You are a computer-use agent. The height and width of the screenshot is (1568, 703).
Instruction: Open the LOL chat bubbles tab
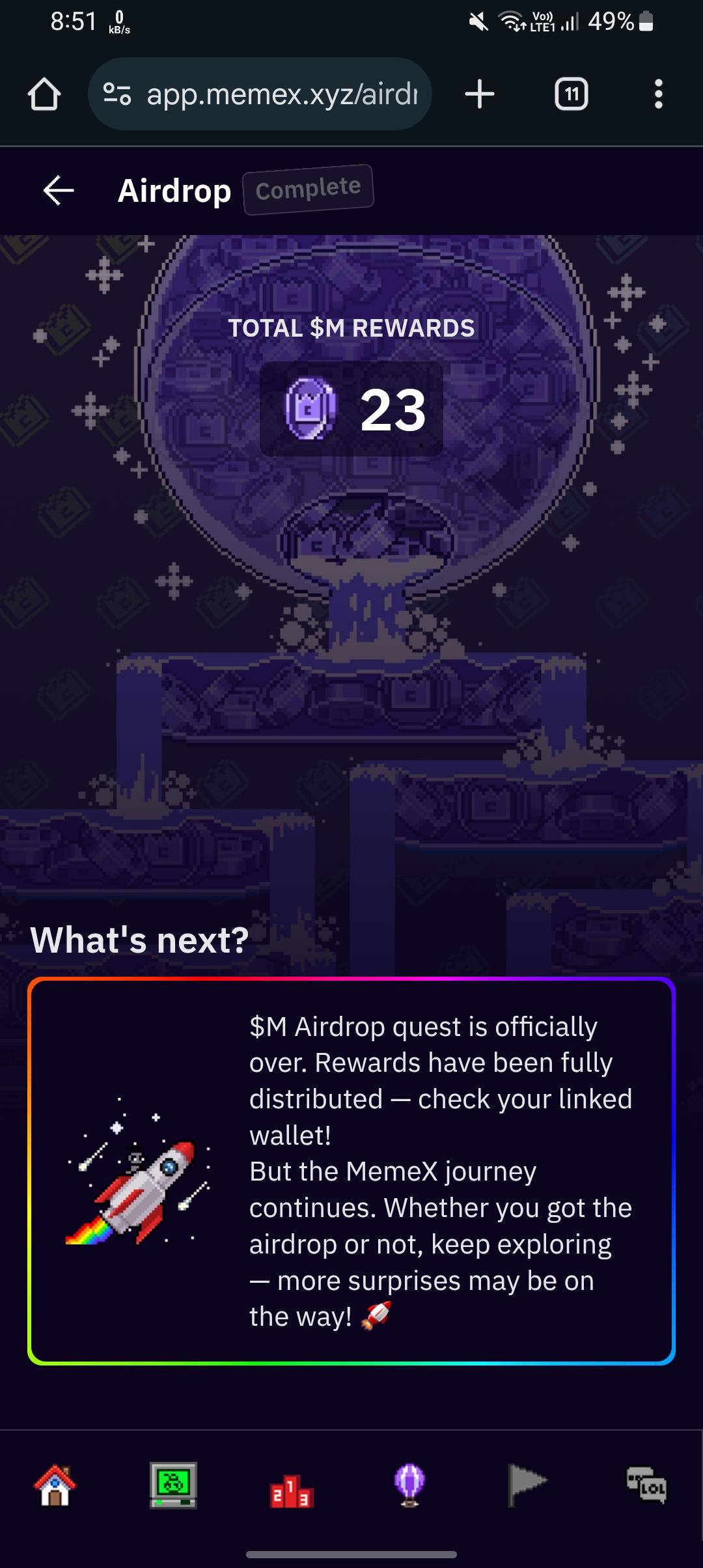click(646, 1485)
